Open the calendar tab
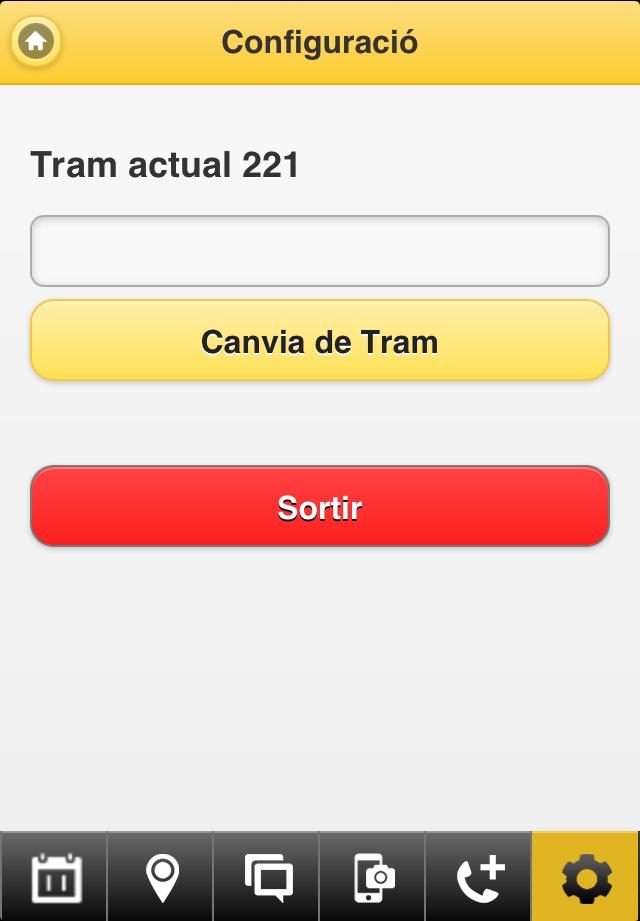 pos(55,878)
